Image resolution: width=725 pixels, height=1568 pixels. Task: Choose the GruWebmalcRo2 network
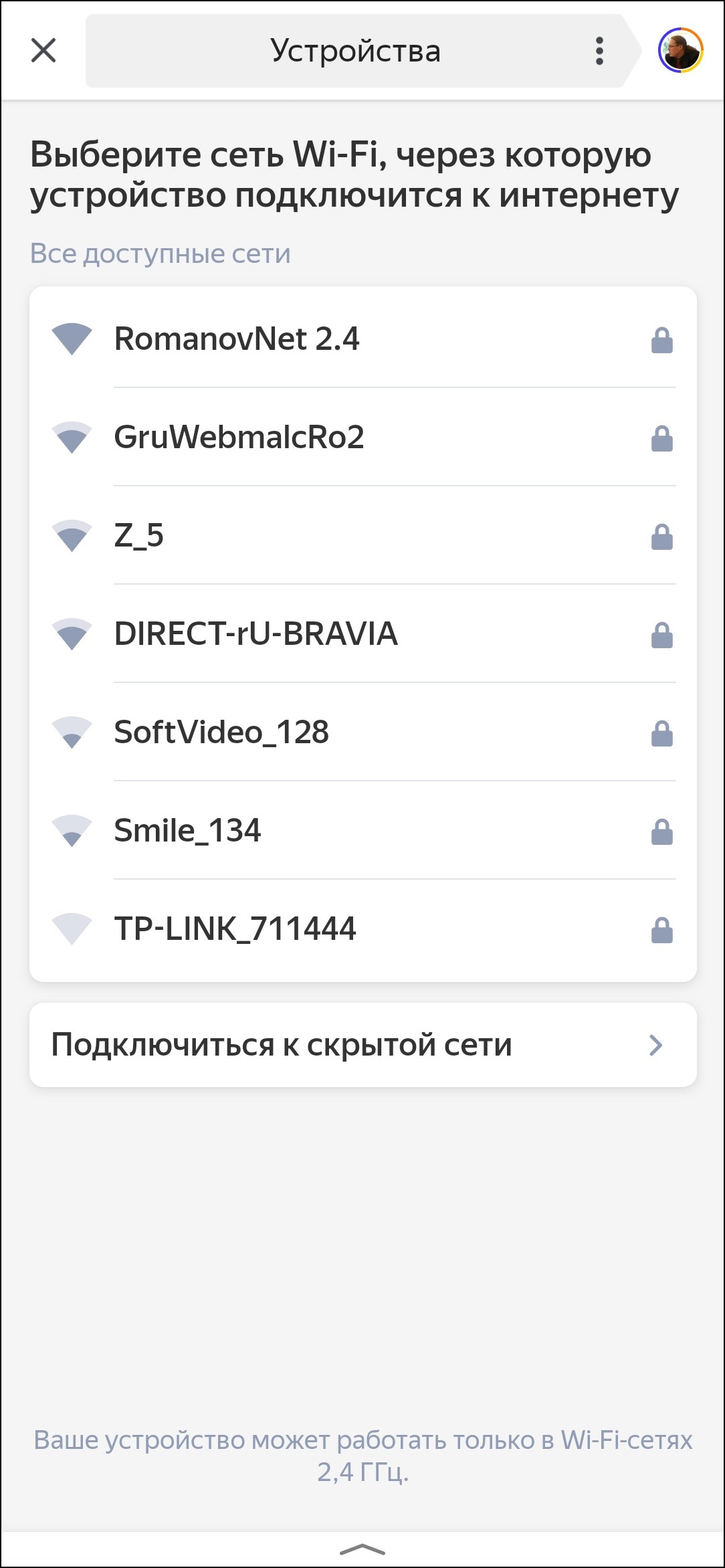tap(362, 437)
